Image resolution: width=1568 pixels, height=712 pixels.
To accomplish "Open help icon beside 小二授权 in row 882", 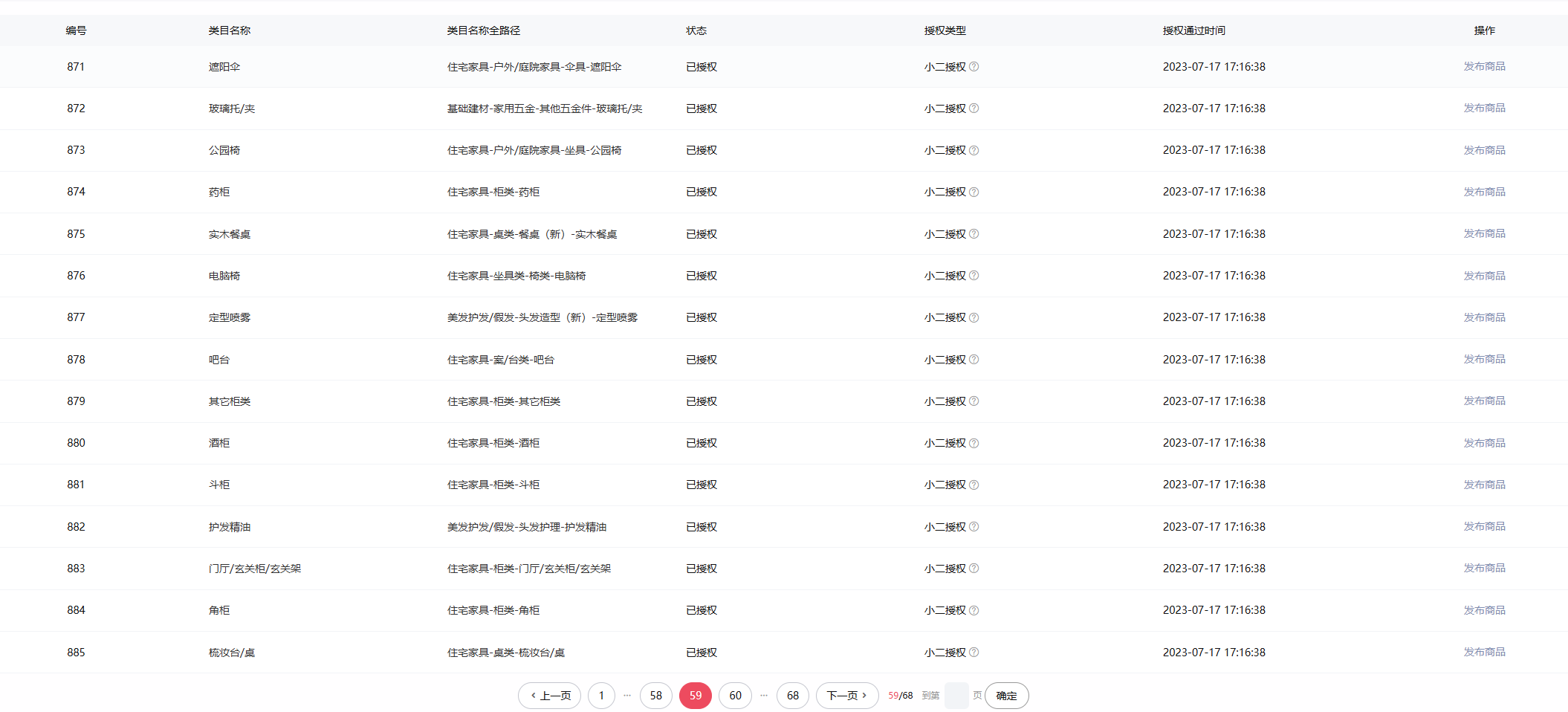I will tap(974, 527).
